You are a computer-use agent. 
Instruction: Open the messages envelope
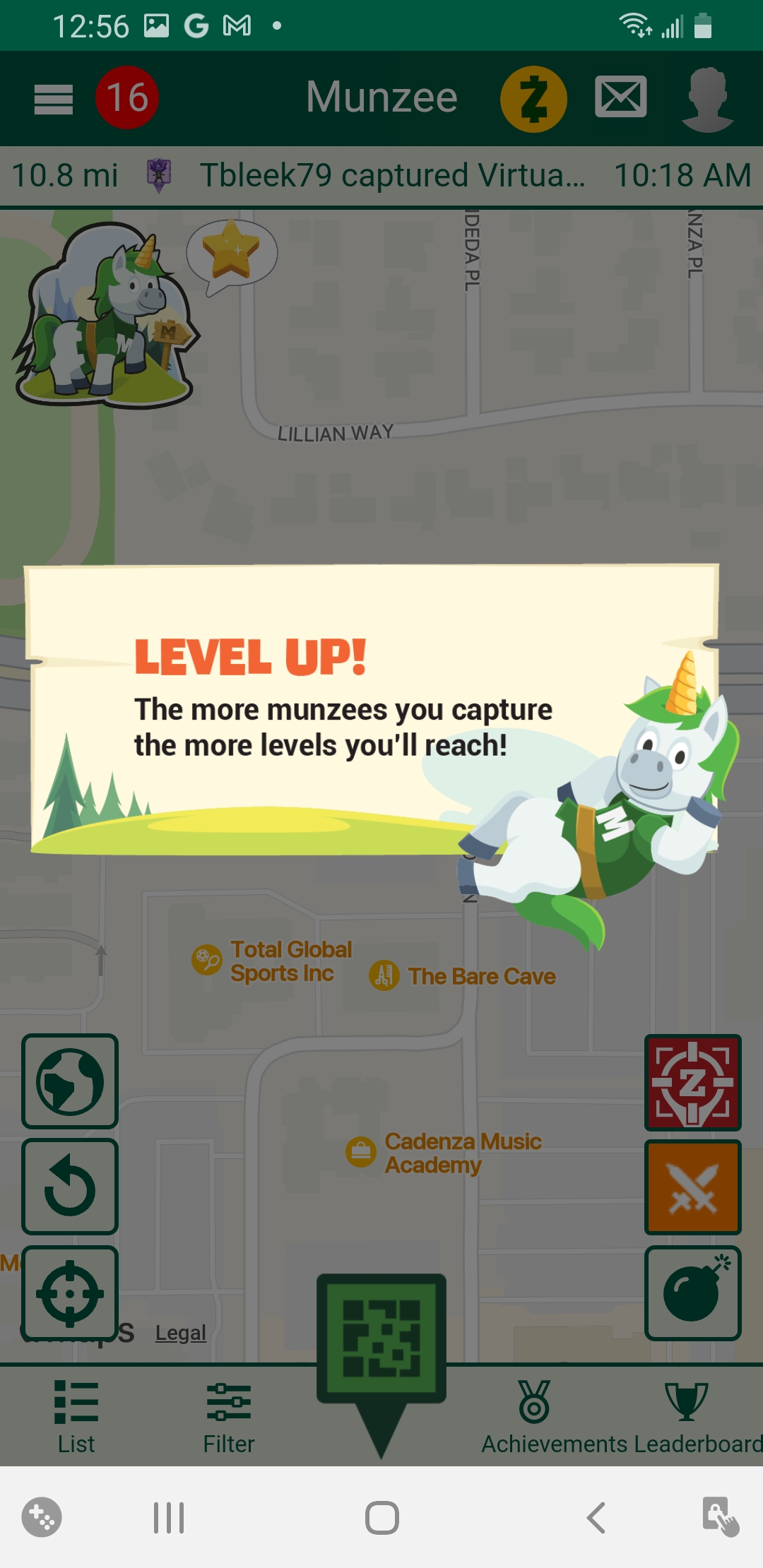tap(621, 97)
